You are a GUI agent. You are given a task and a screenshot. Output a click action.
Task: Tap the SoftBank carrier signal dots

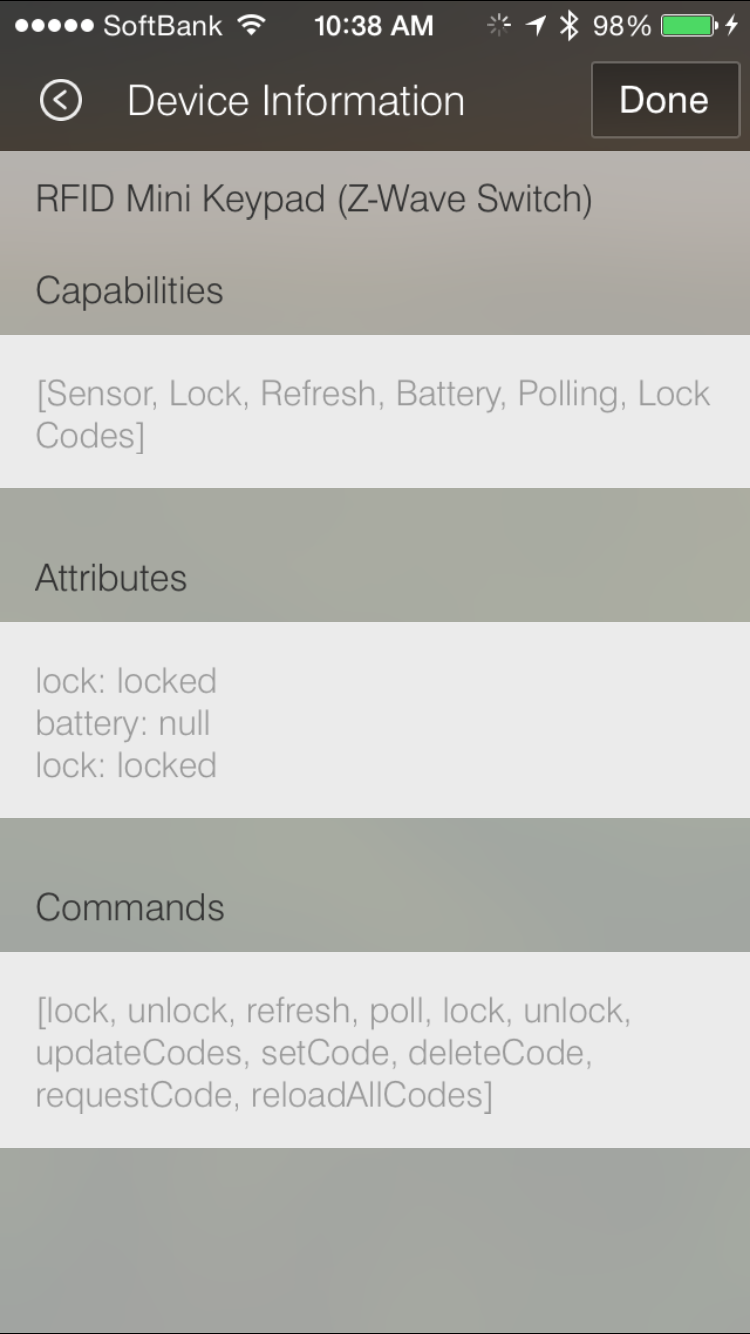pos(50,25)
